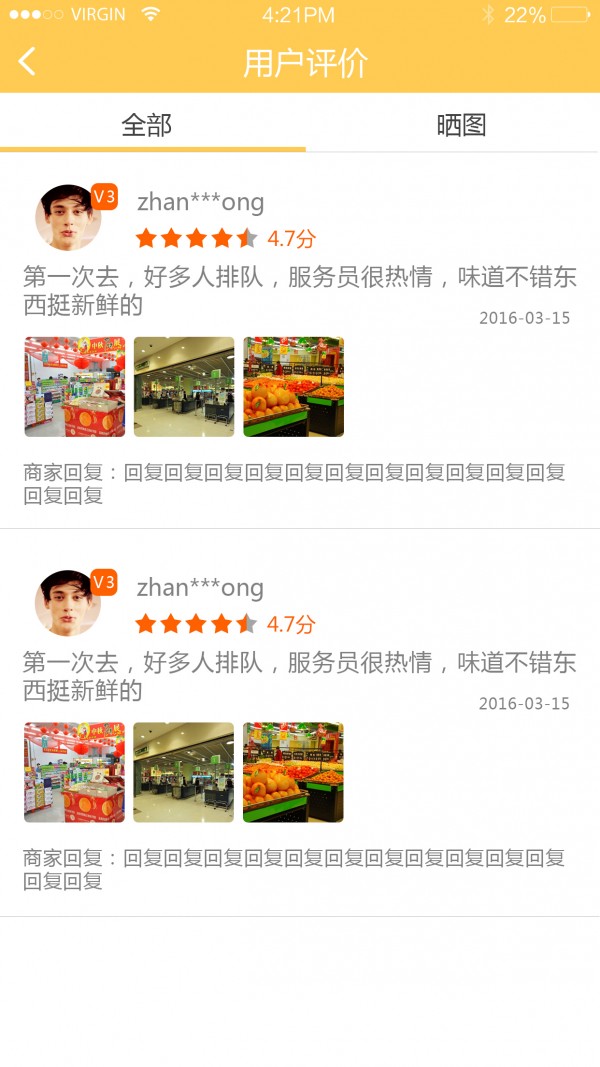This screenshot has height=1067, width=600.
Task: Open the red shop display photo in first review
Action: pos(75,387)
